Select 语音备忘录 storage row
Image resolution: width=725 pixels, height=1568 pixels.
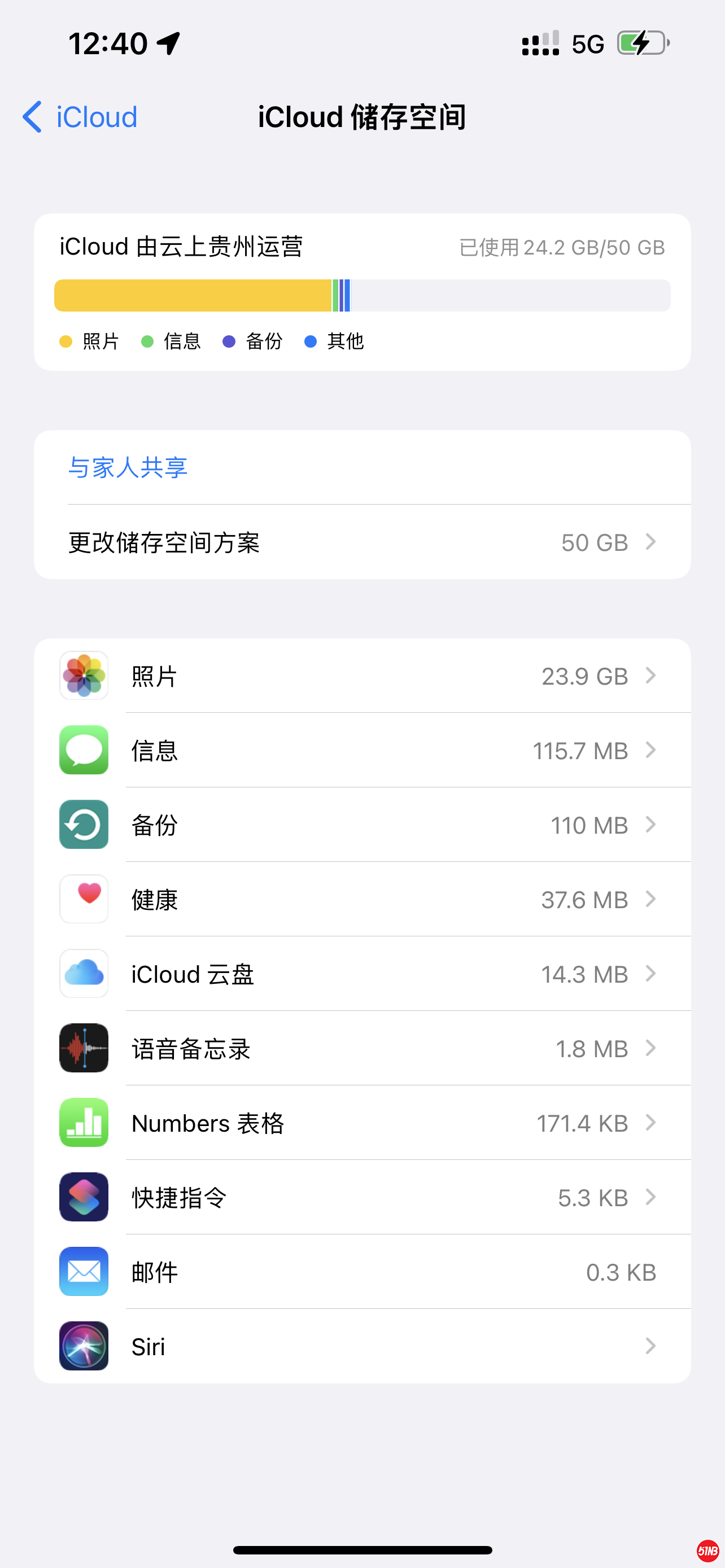point(362,1049)
